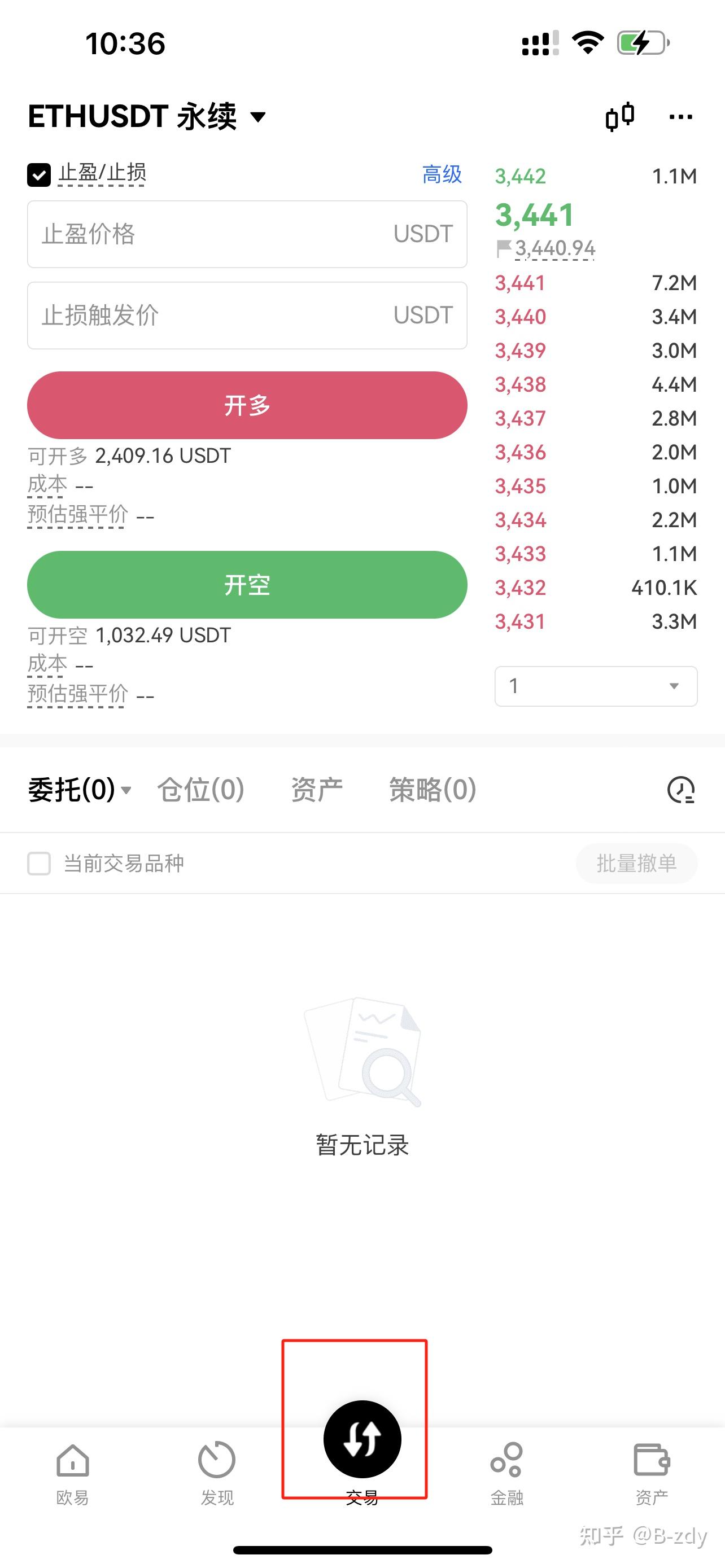Open the more options ellipsis menu

(x=680, y=117)
